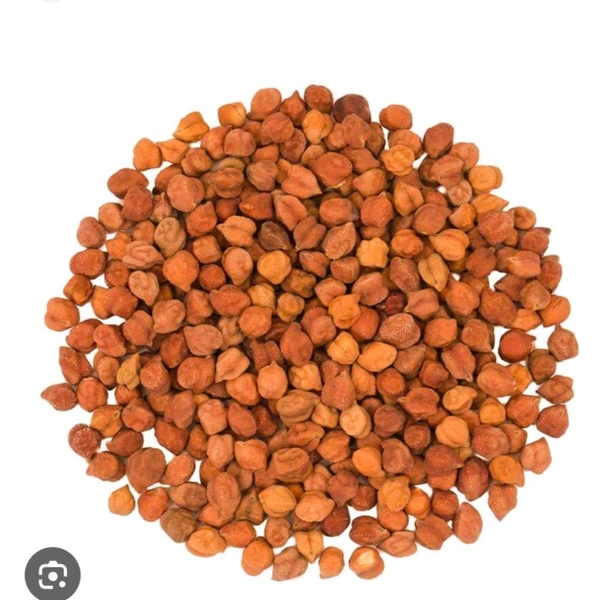Open the visual search lens icon
This screenshot has height=600, width=600.
click(x=52, y=575)
